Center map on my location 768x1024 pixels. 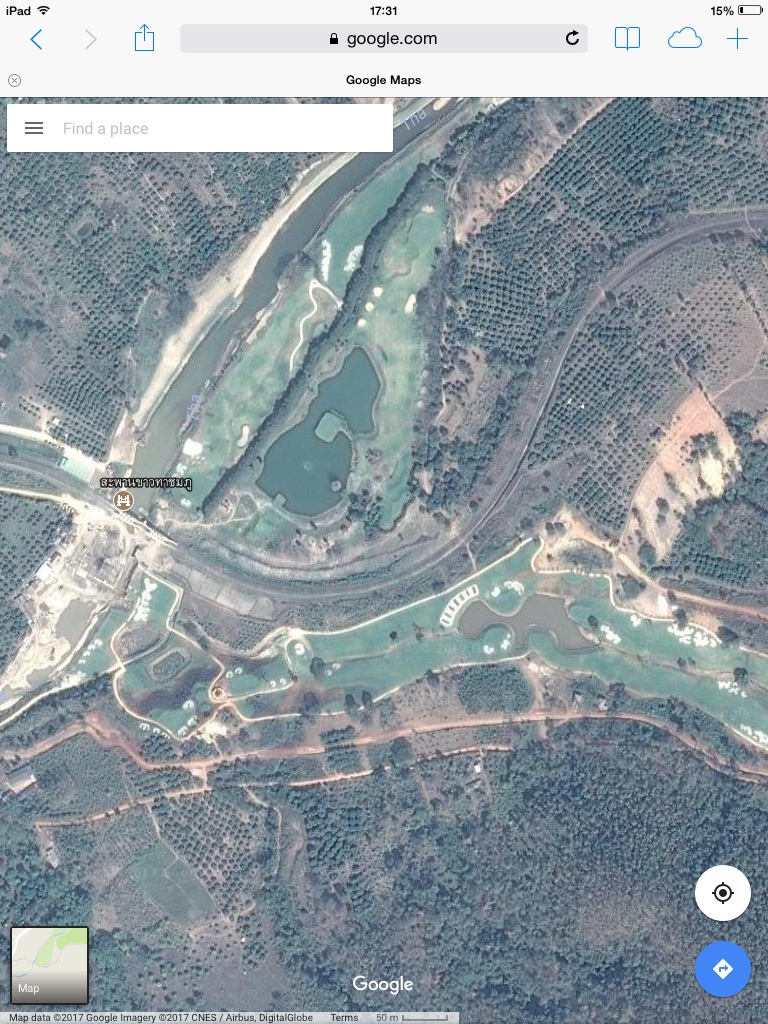tap(722, 893)
